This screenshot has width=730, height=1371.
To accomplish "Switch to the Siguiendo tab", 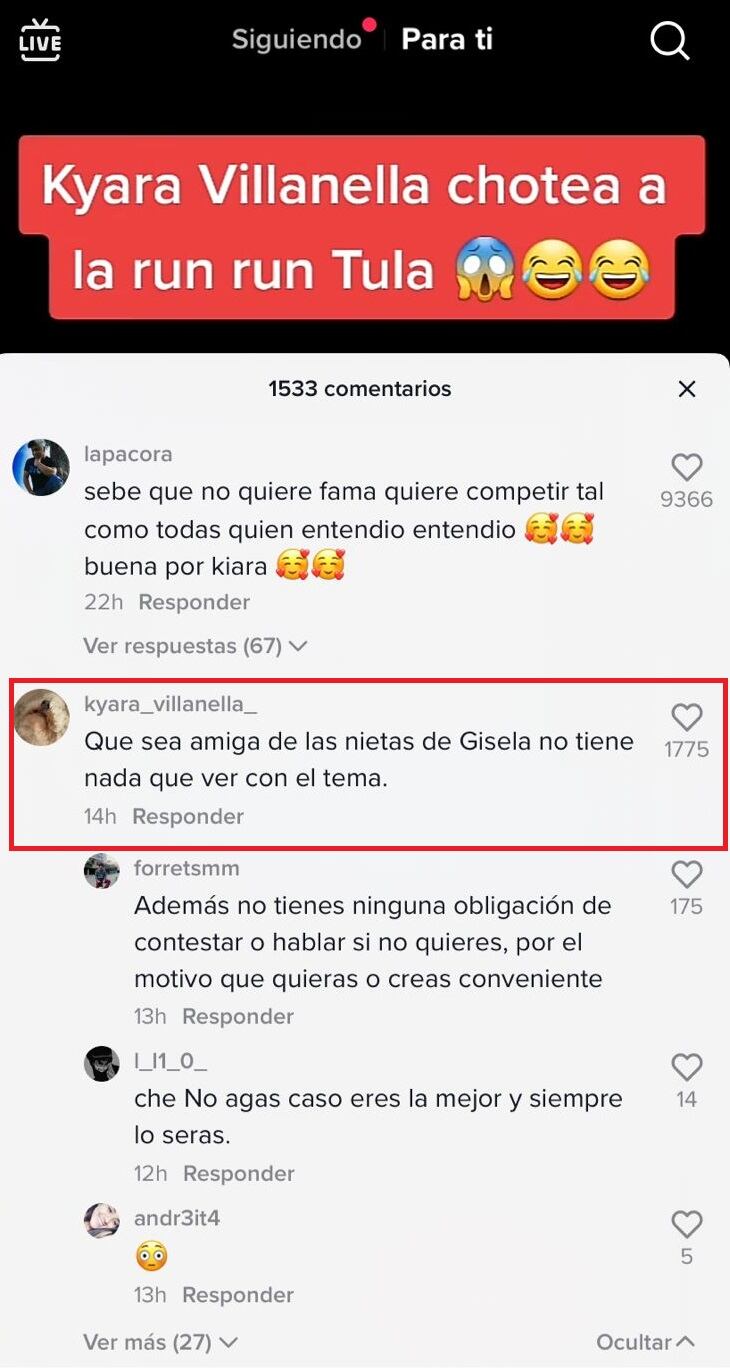I will tap(296, 40).
